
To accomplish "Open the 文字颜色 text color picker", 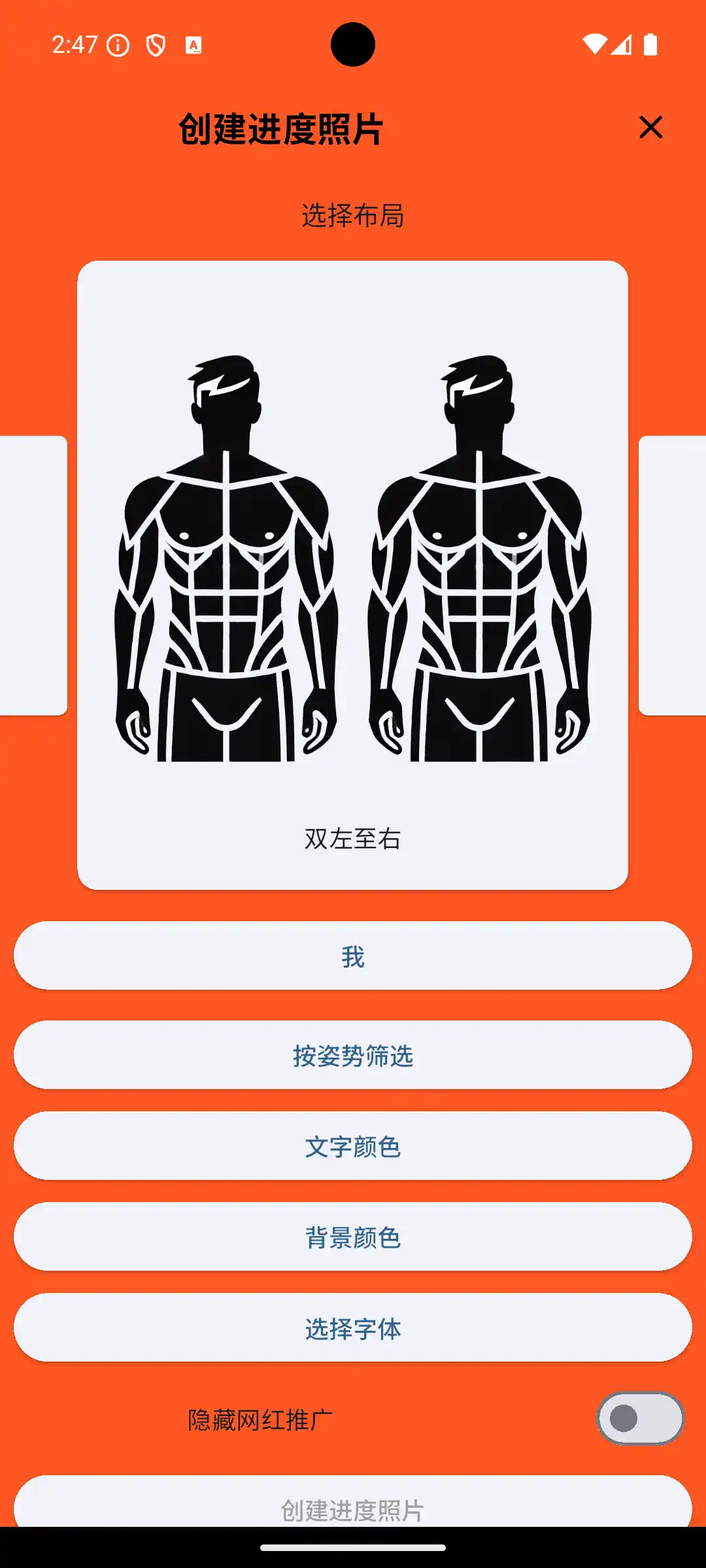I will point(353,1146).
